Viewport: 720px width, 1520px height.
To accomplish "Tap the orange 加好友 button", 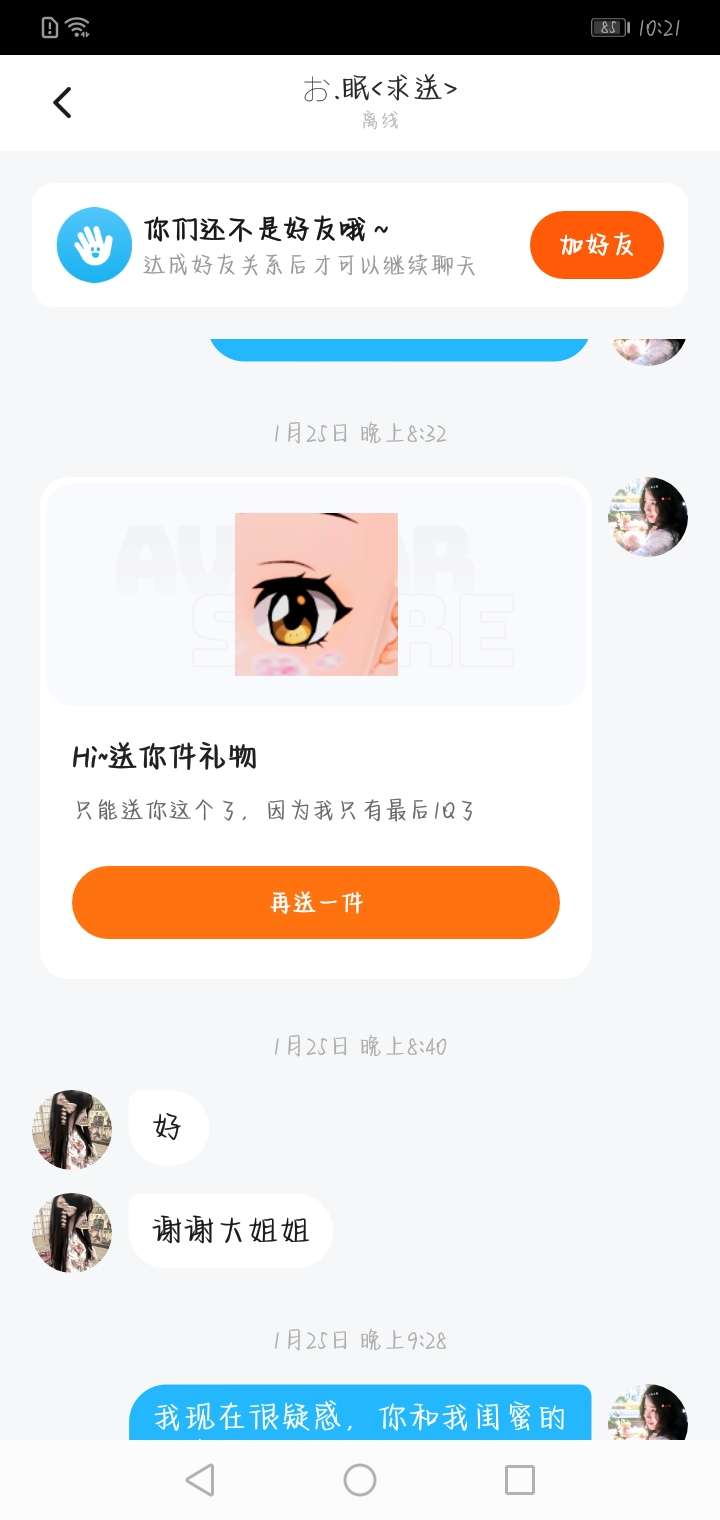I will click(x=597, y=245).
